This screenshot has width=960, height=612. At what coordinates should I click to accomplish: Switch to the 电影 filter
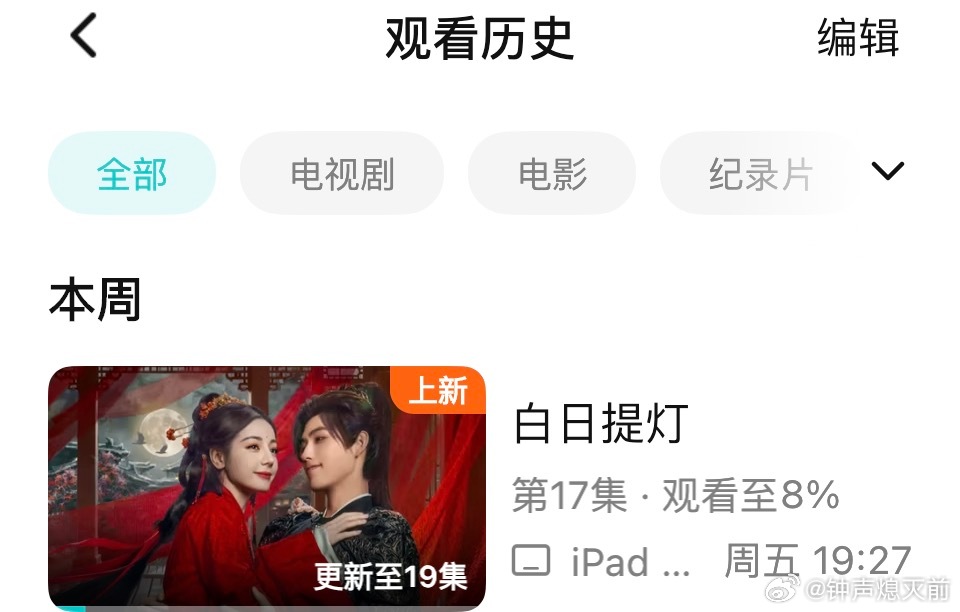(x=552, y=174)
